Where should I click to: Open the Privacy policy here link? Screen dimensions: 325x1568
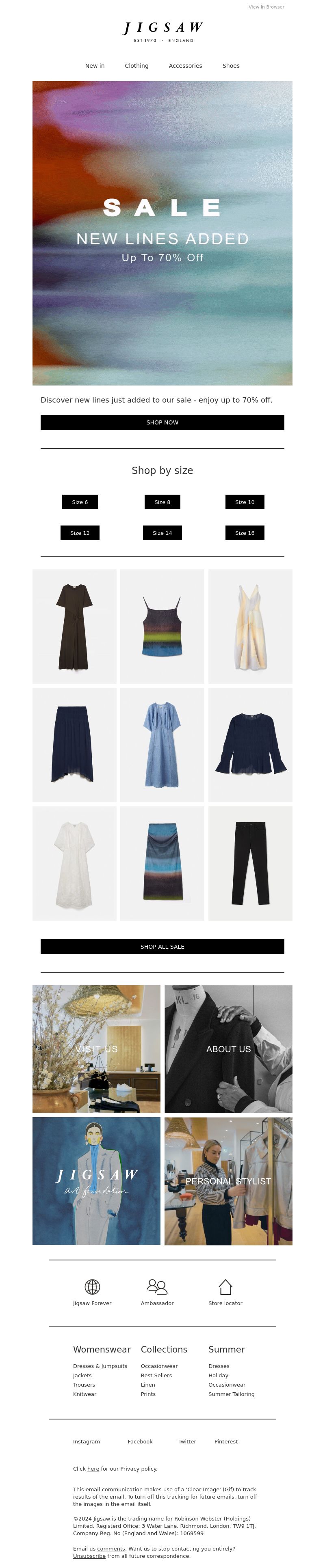click(x=93, y=1469)
